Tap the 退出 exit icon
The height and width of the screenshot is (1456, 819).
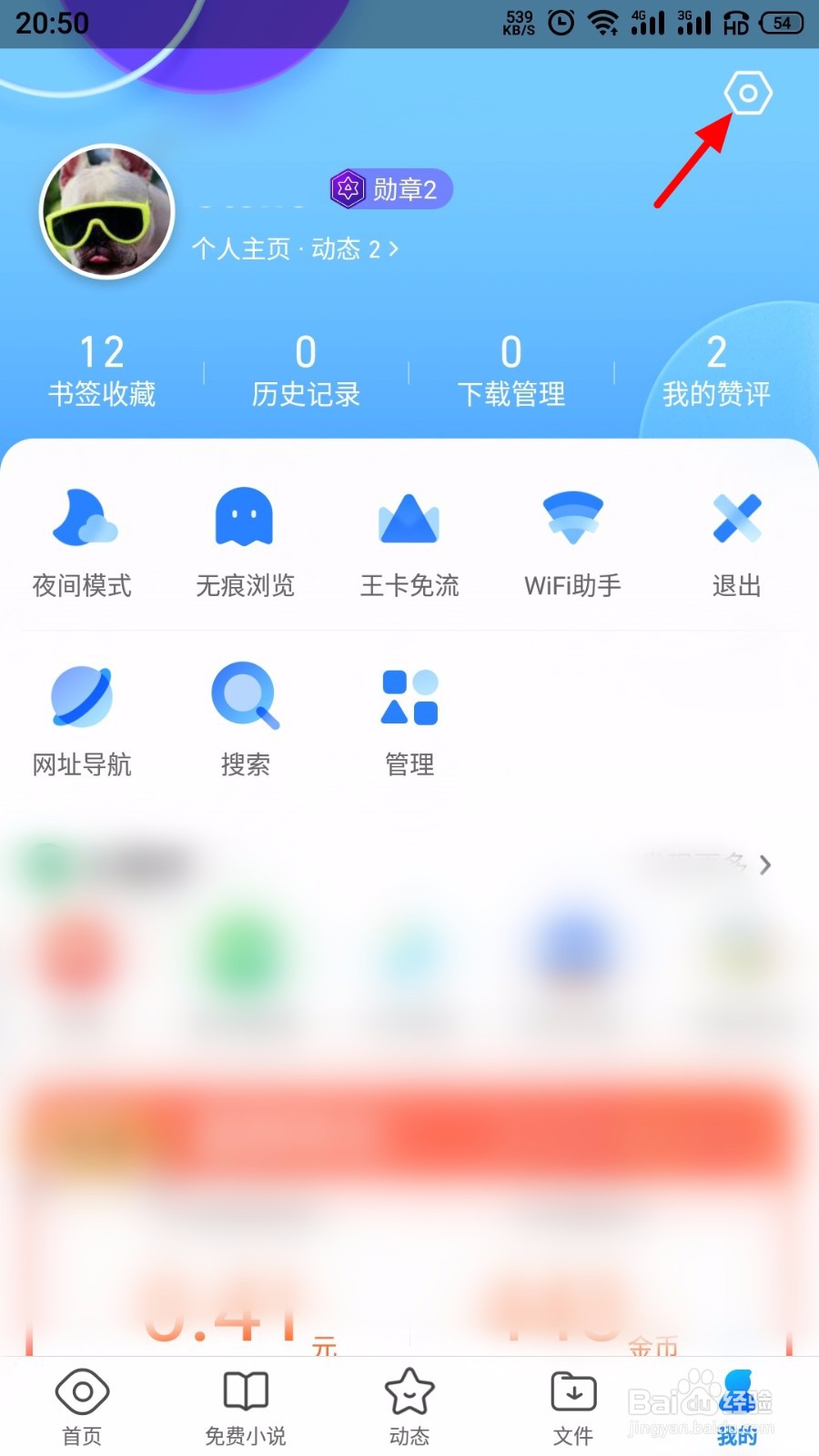pos(736,541)
